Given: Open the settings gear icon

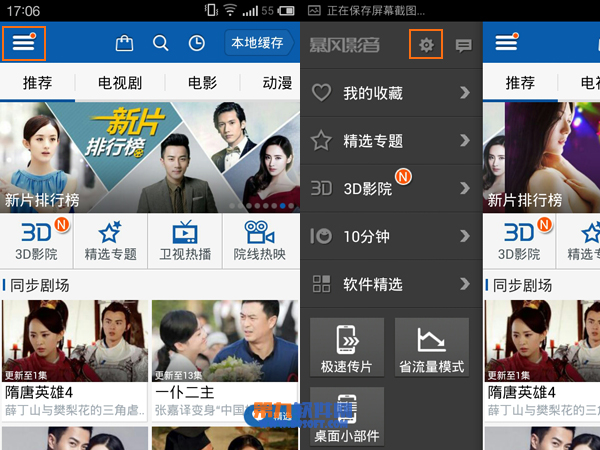Looking at the screenshot, I should pos(426,45).
